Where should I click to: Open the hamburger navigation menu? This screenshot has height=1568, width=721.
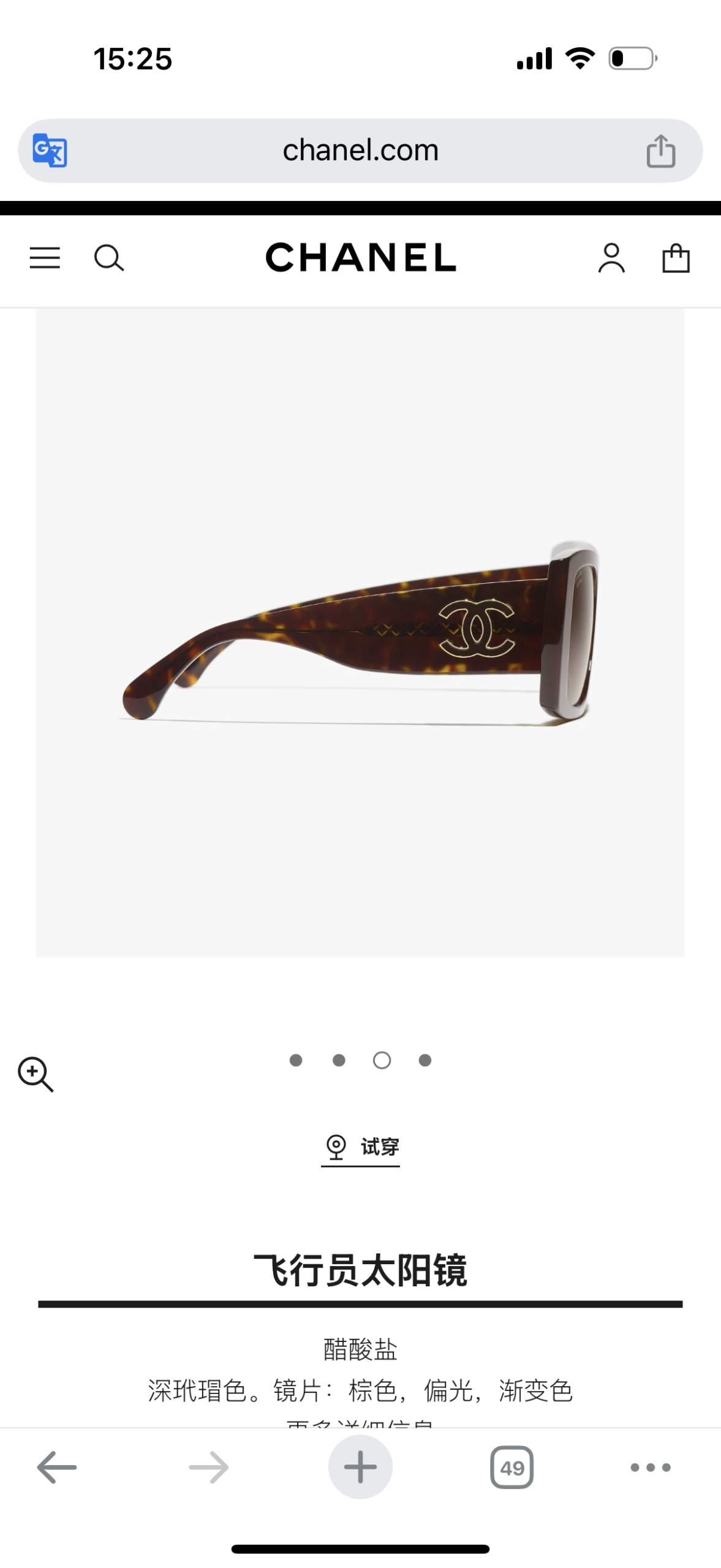[x=45, y=258]
